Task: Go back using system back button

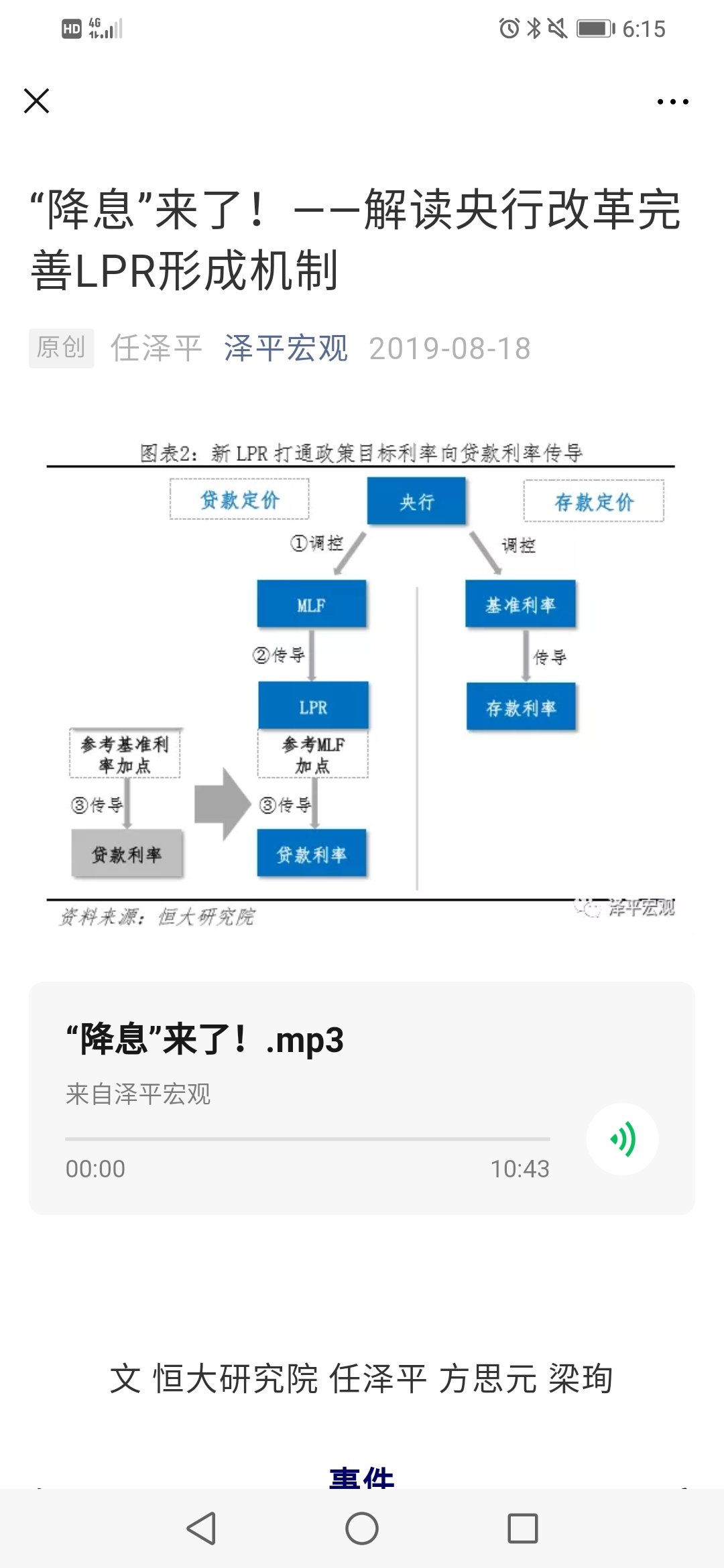Action: [201, 1528]
